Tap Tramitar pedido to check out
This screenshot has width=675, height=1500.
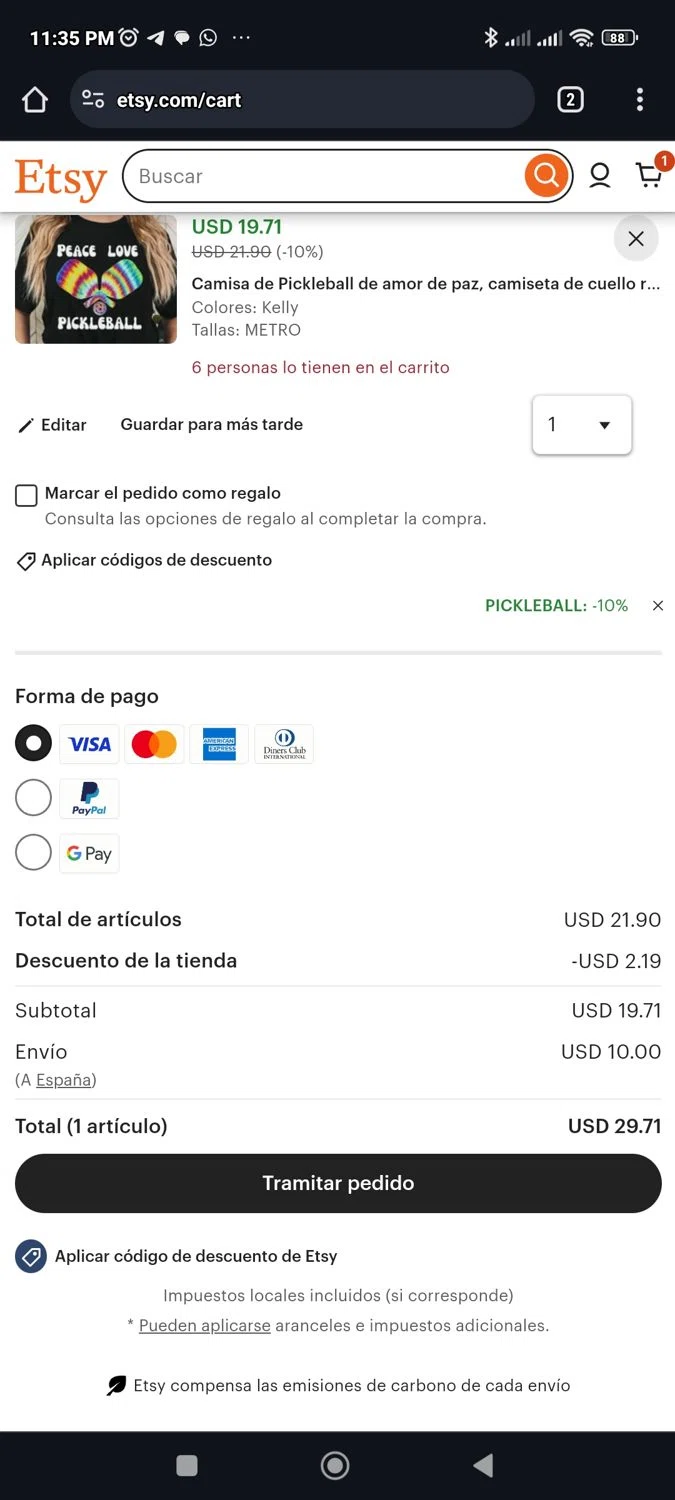(338, 1183)
